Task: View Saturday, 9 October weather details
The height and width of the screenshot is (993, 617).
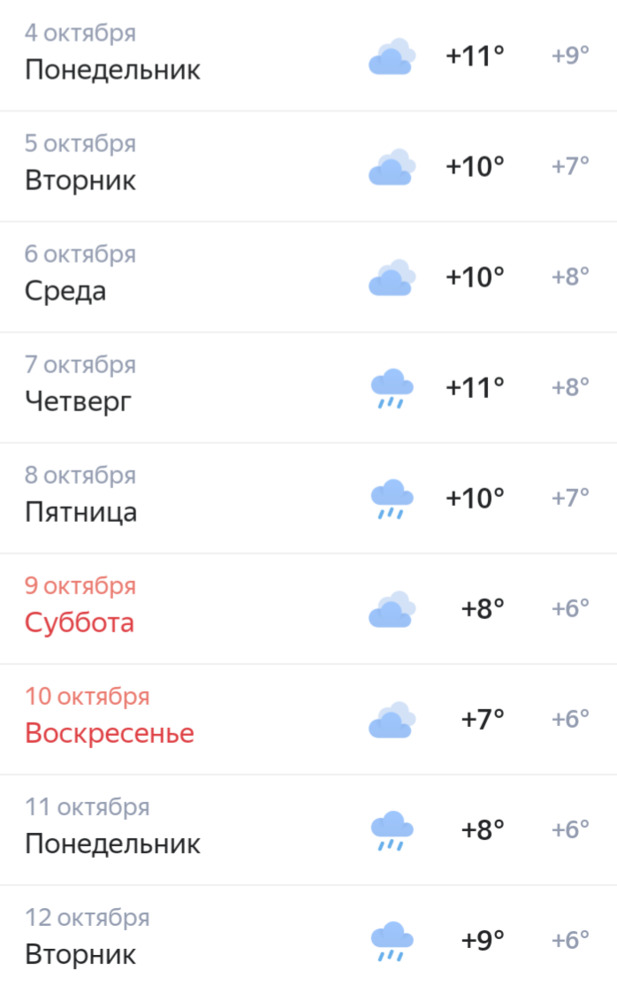Action: [308, 609]
